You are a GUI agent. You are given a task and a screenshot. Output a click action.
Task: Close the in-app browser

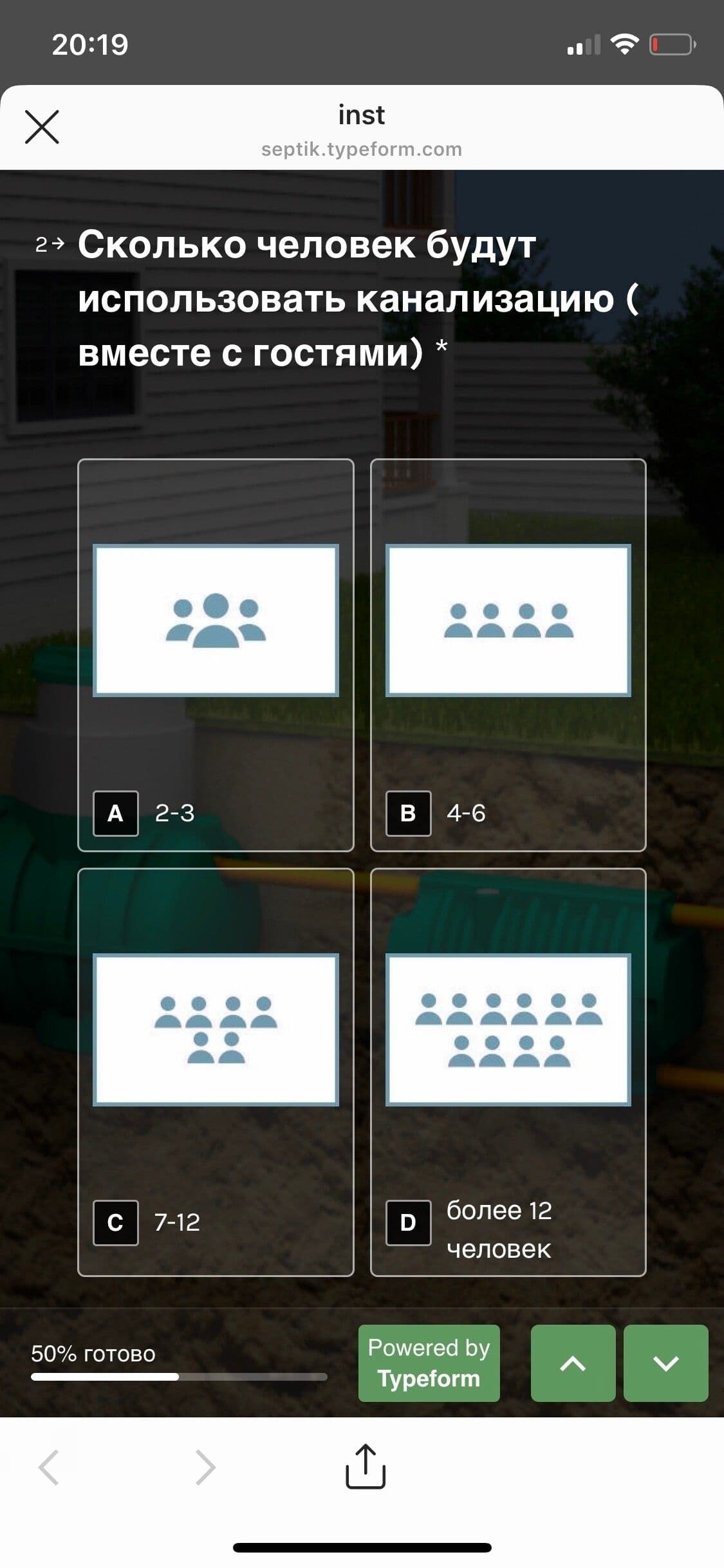click(42, 126)
